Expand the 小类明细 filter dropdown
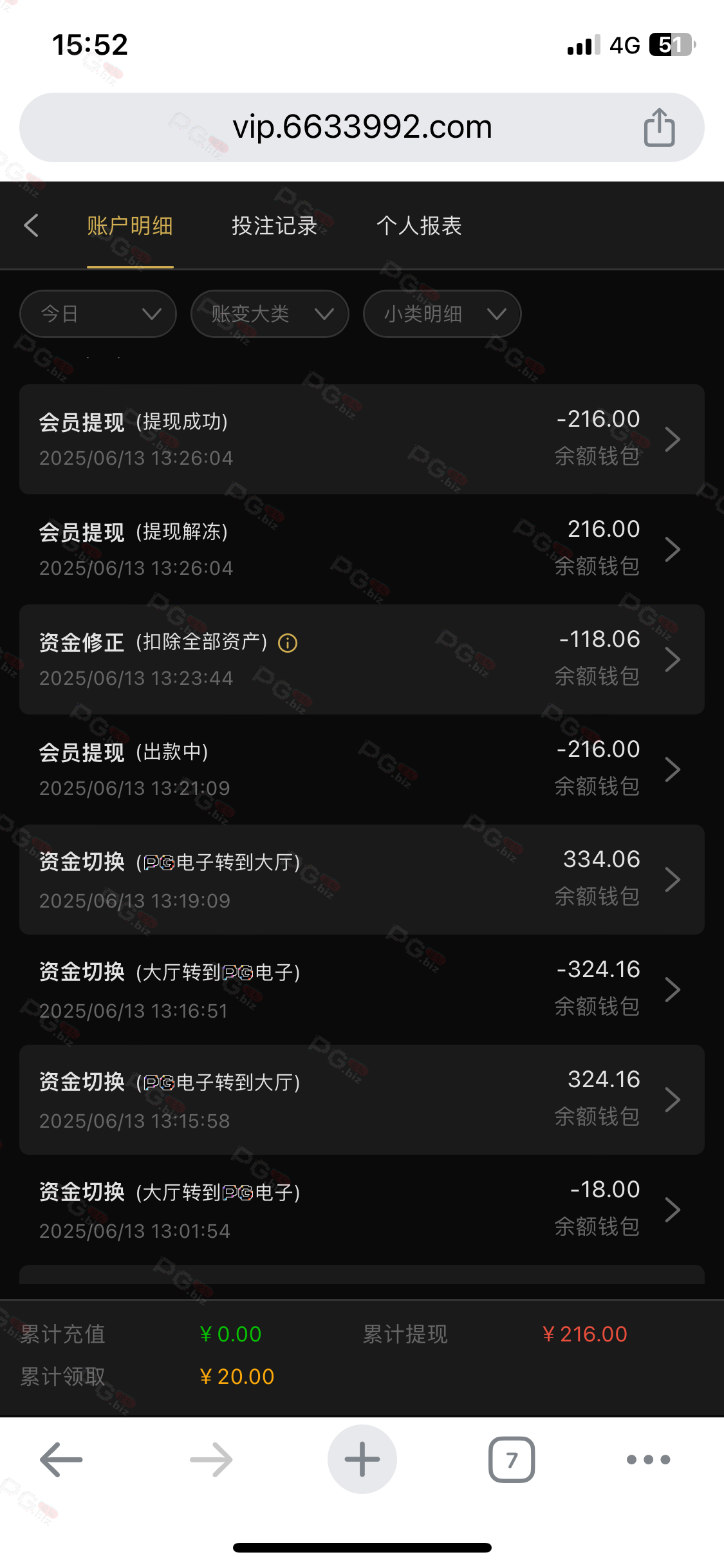Screen dimensions: 724x1568 pyautogui.click(x=442, y=313)
